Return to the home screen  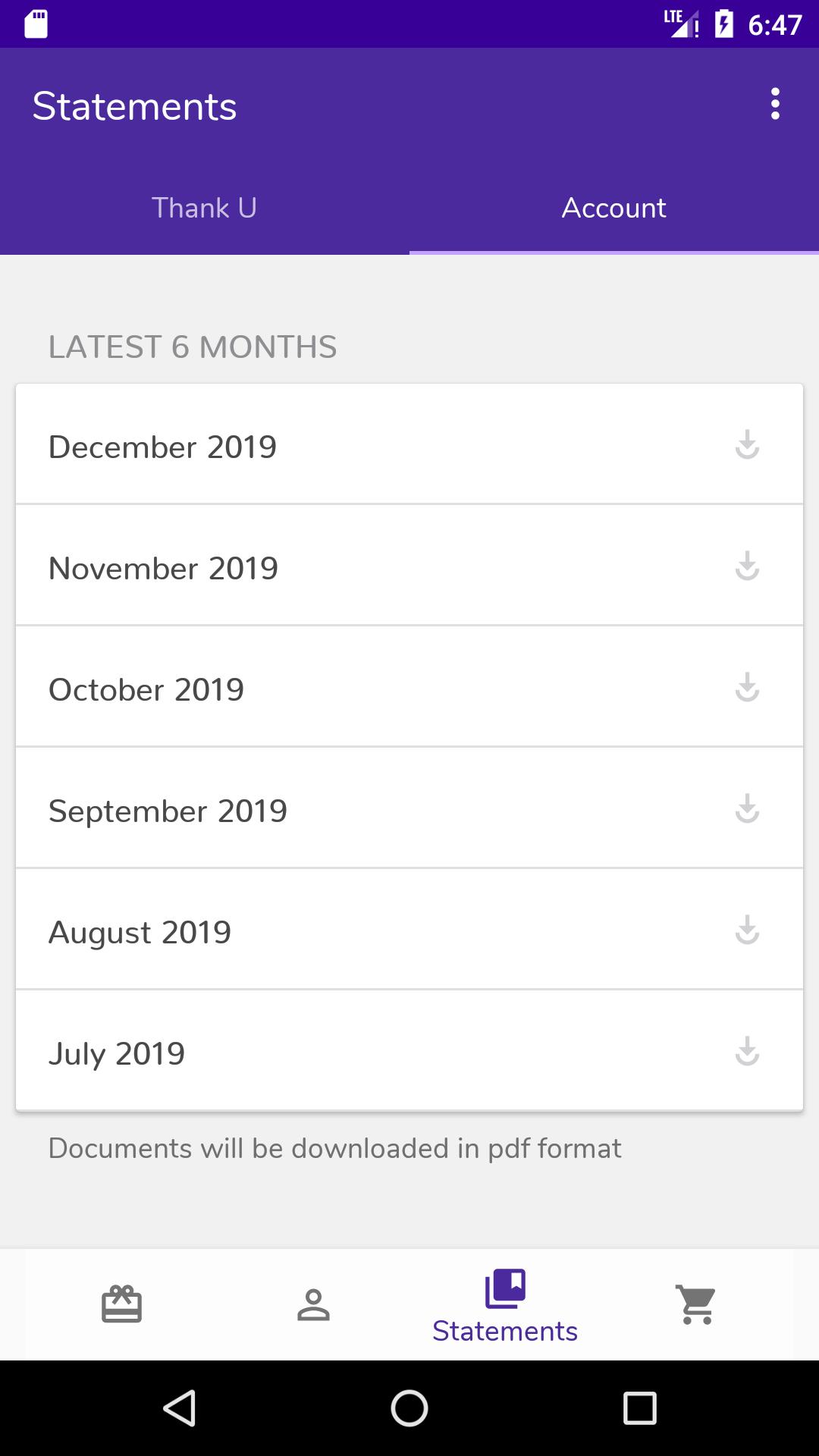(x=409, y=1408)
